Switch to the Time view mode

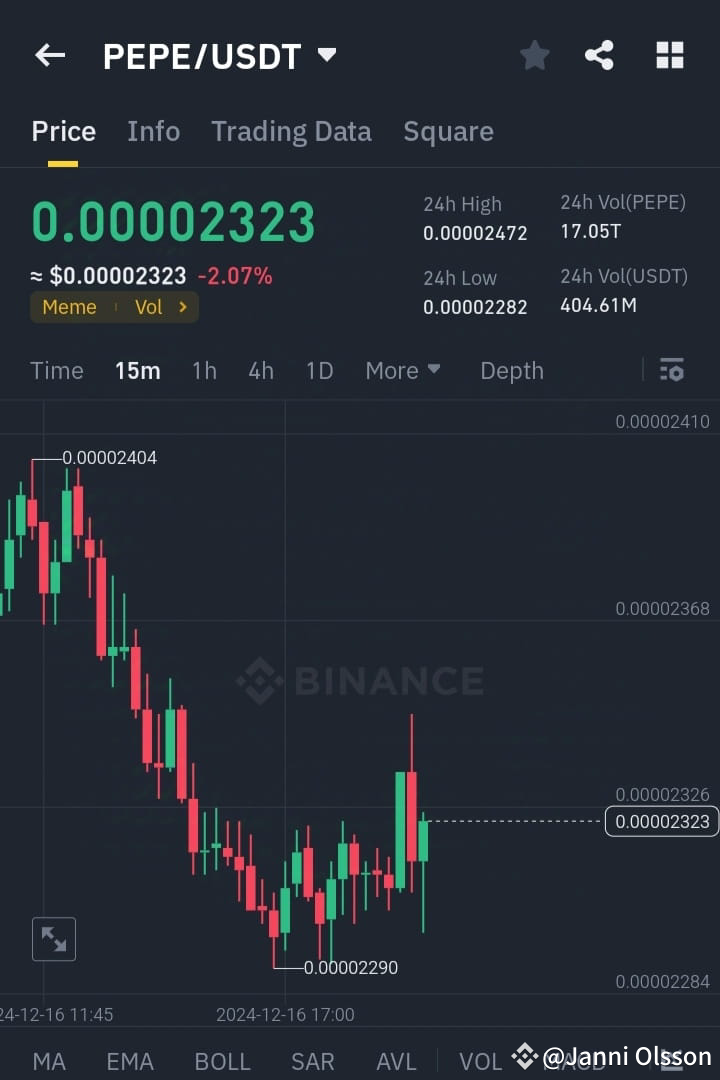click(56, 370)
